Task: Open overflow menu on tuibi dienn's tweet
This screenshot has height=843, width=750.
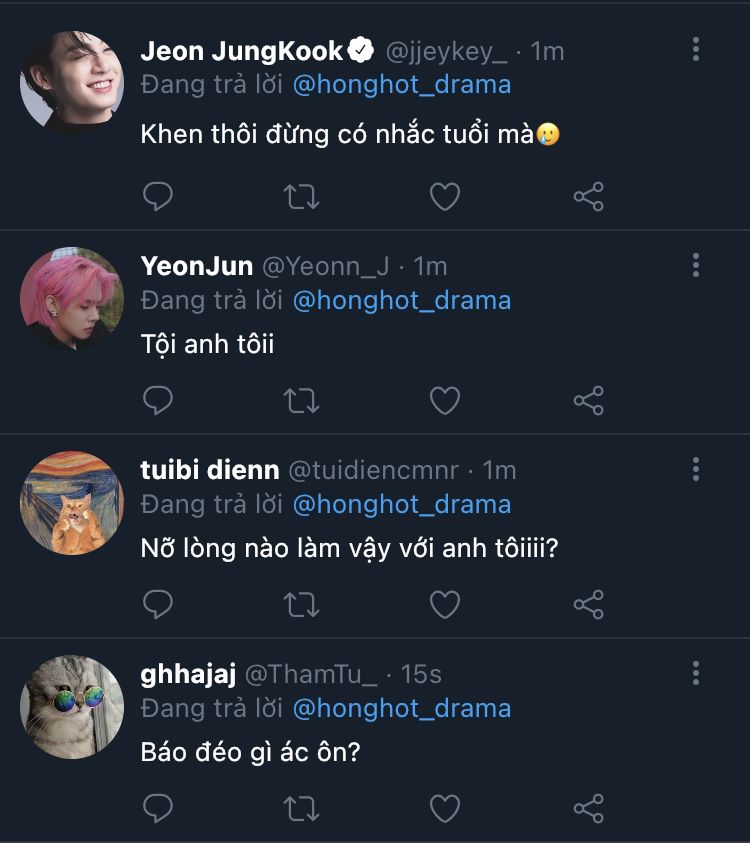Action: coord(696,469)
